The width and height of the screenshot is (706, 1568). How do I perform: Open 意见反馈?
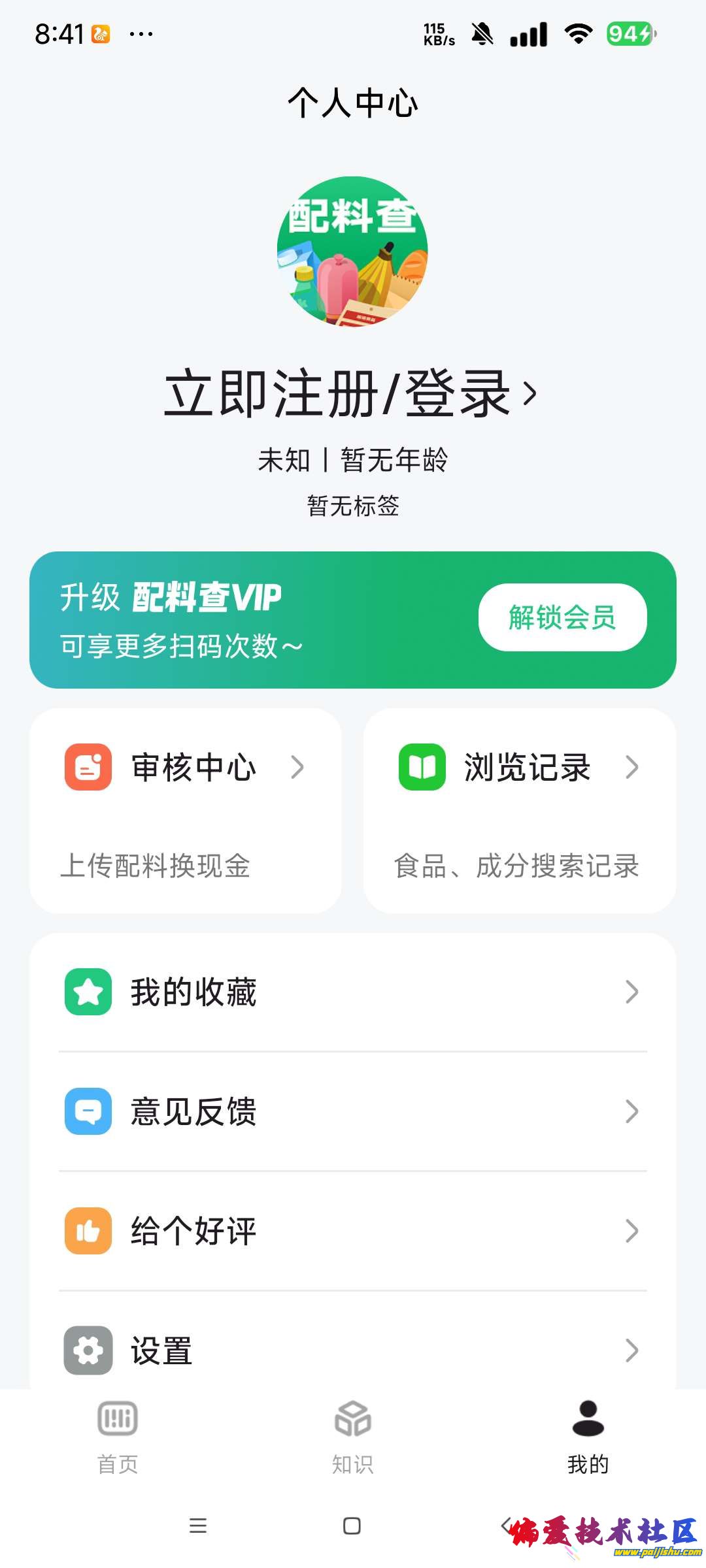coord(353,1111)
